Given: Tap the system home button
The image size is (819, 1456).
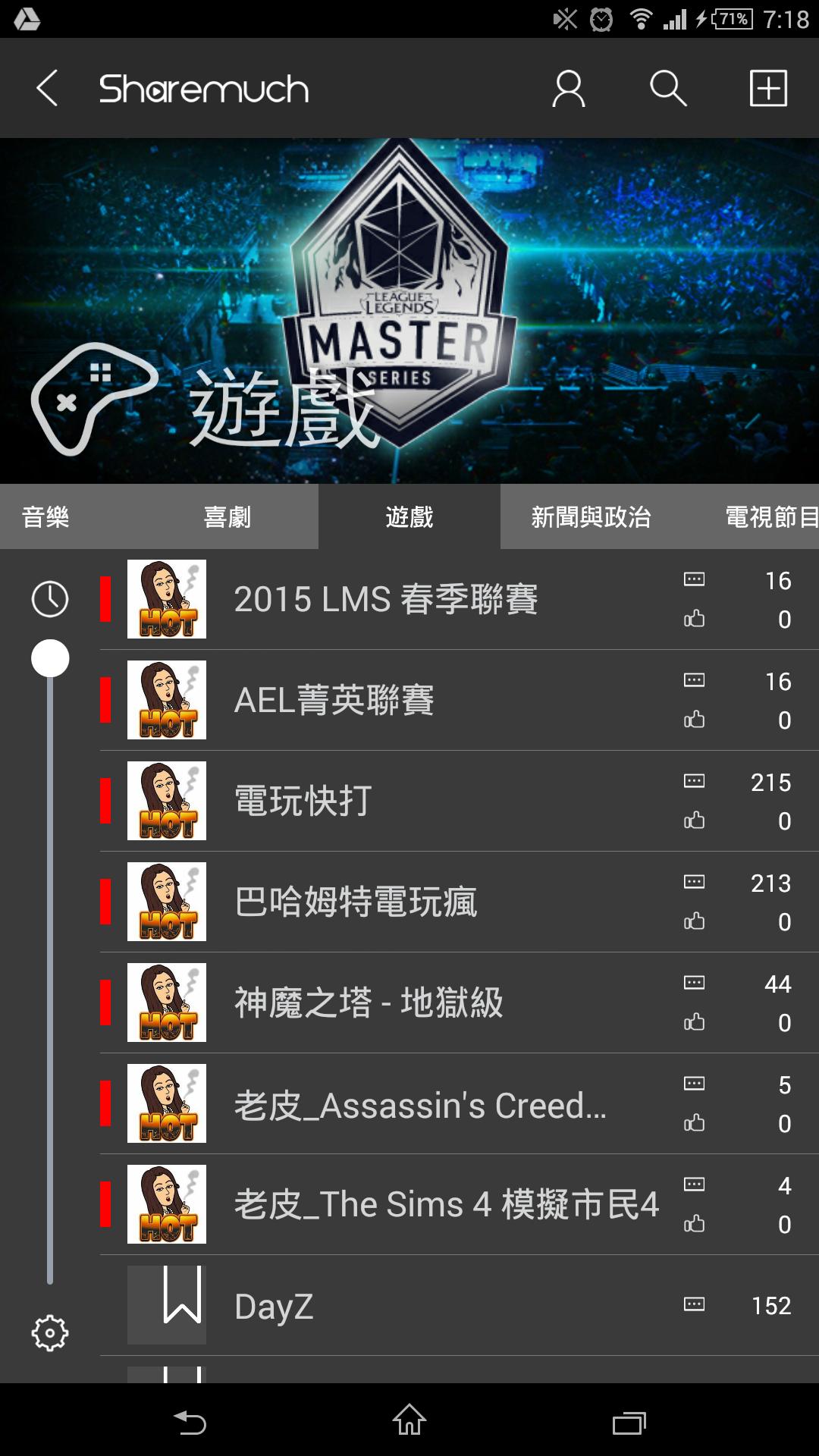Looking at the screenshot, I should click(x=409, y=1420).
